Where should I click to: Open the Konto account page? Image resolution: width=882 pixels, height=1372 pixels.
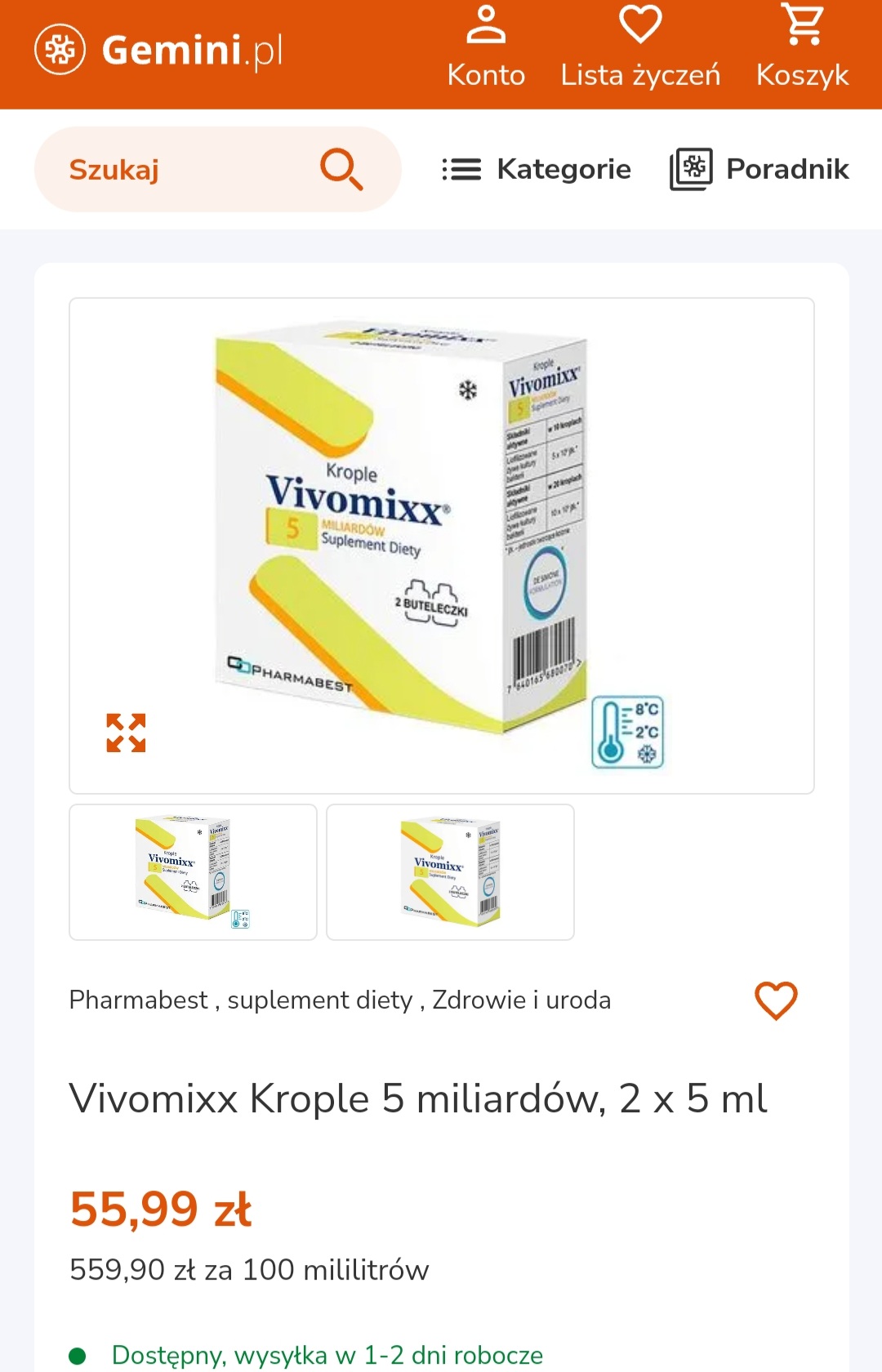[486, 47]
